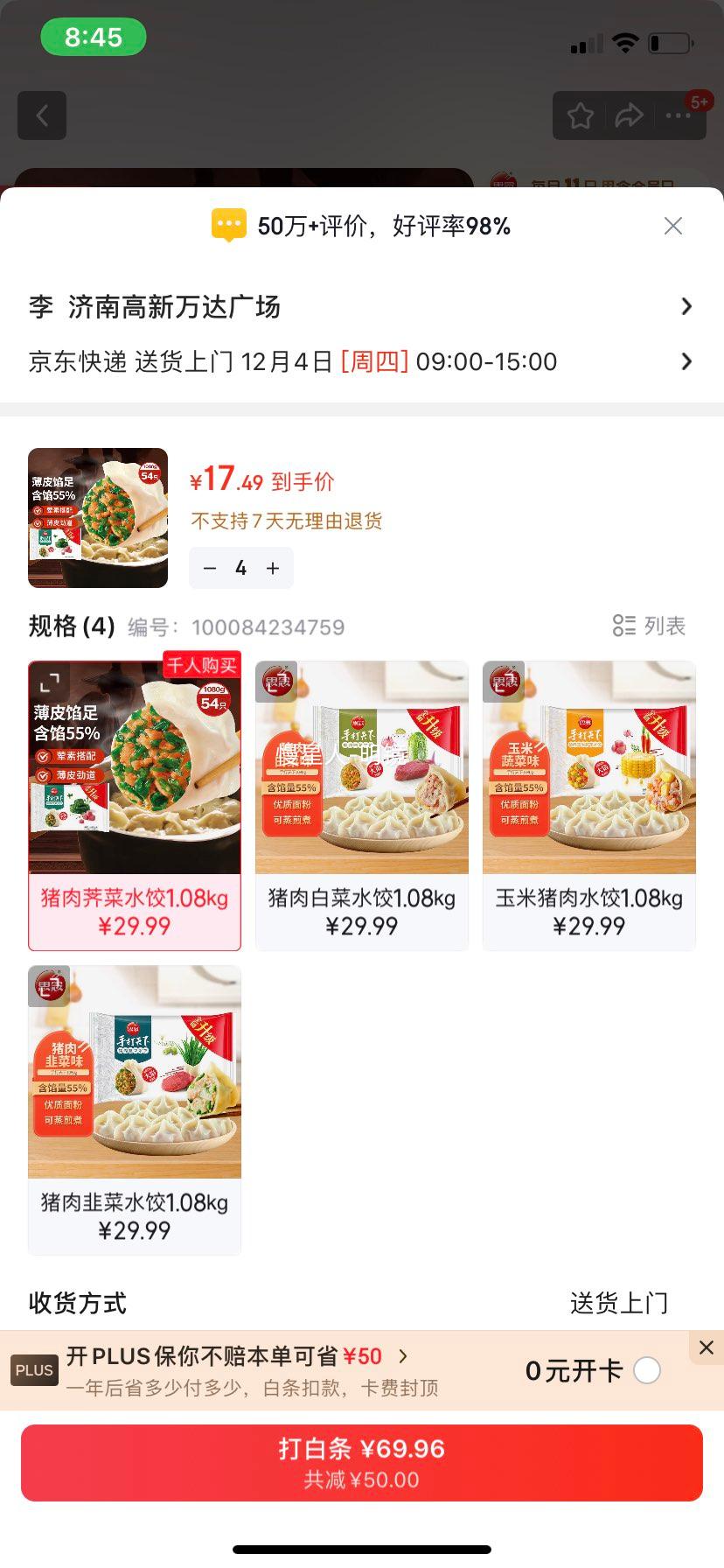Image resolution: width=724 pixels, height=1568 pixels.
Task: Dismiss the PLUS promotion banner
Action: tap(707, 1347)
